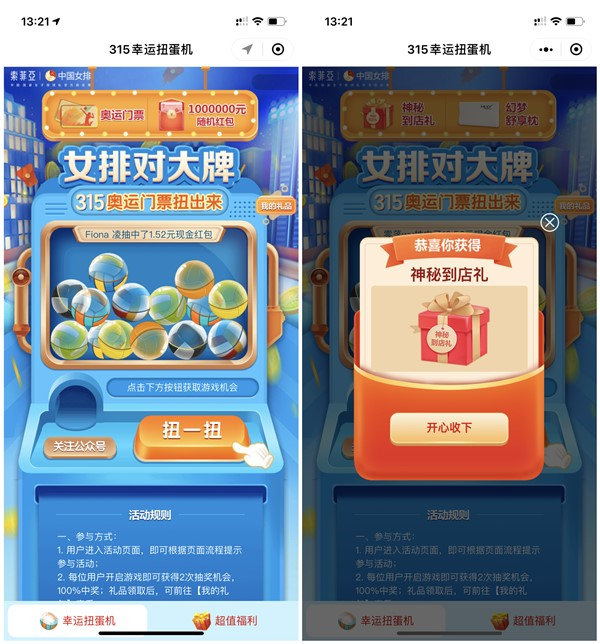
Task: Tap the 扭一扭 button
Action: [x=193, y=432]
